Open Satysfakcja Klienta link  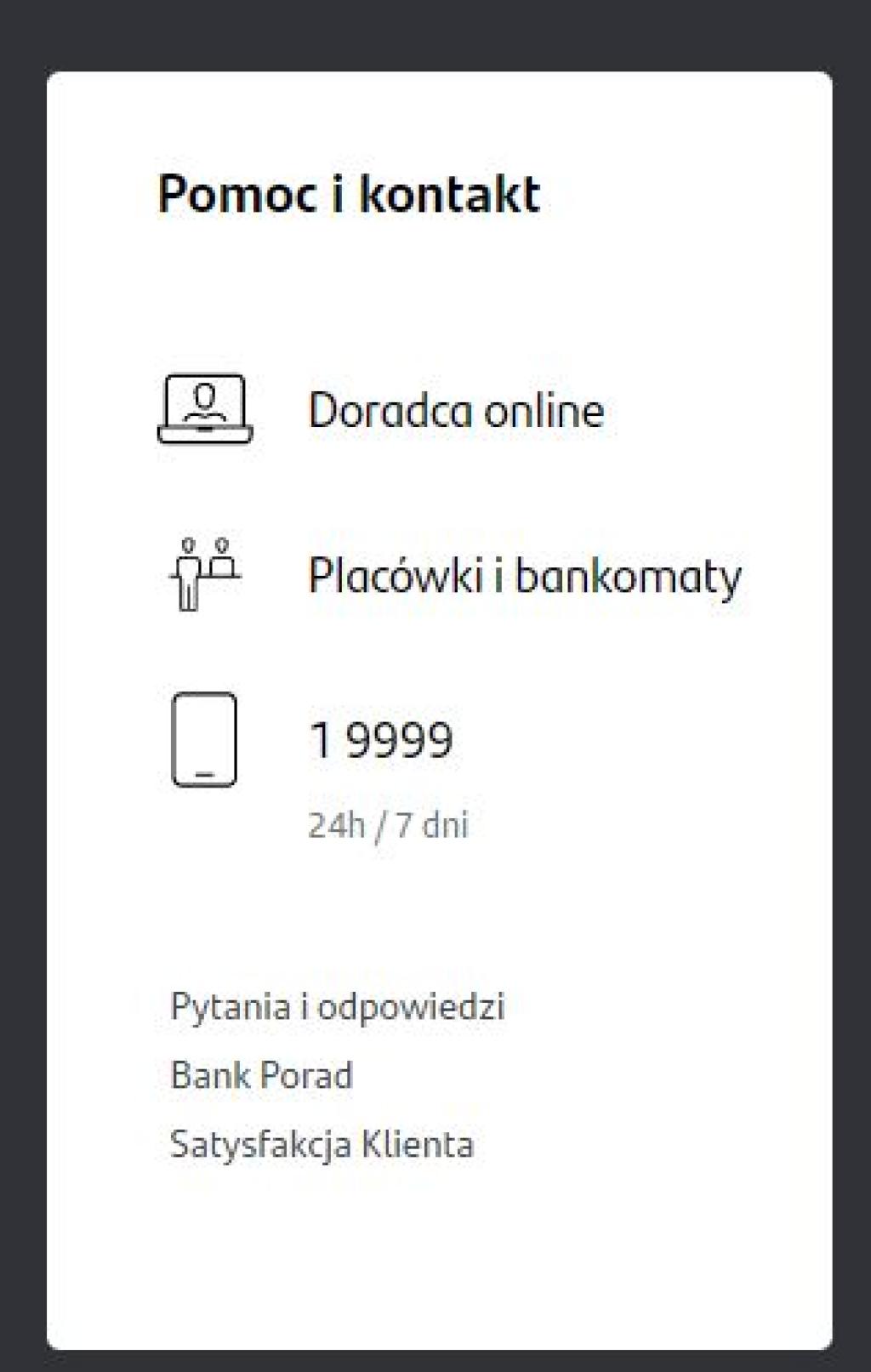[x=322, y=1144]
